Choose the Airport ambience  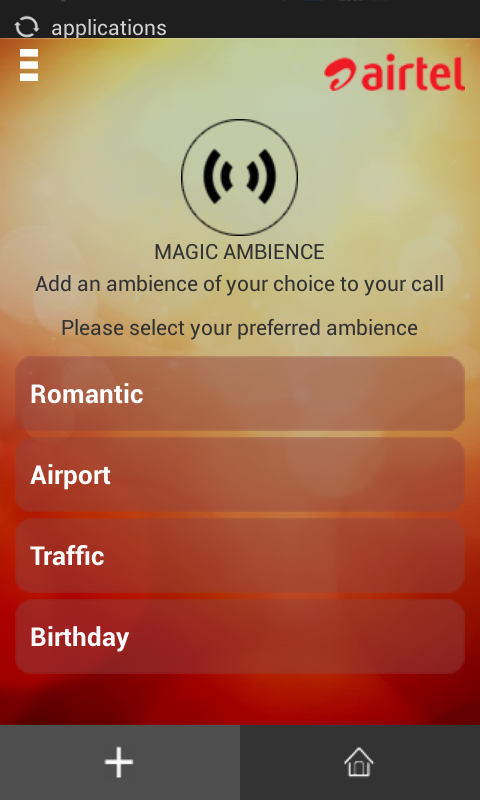tap(240, 474)
